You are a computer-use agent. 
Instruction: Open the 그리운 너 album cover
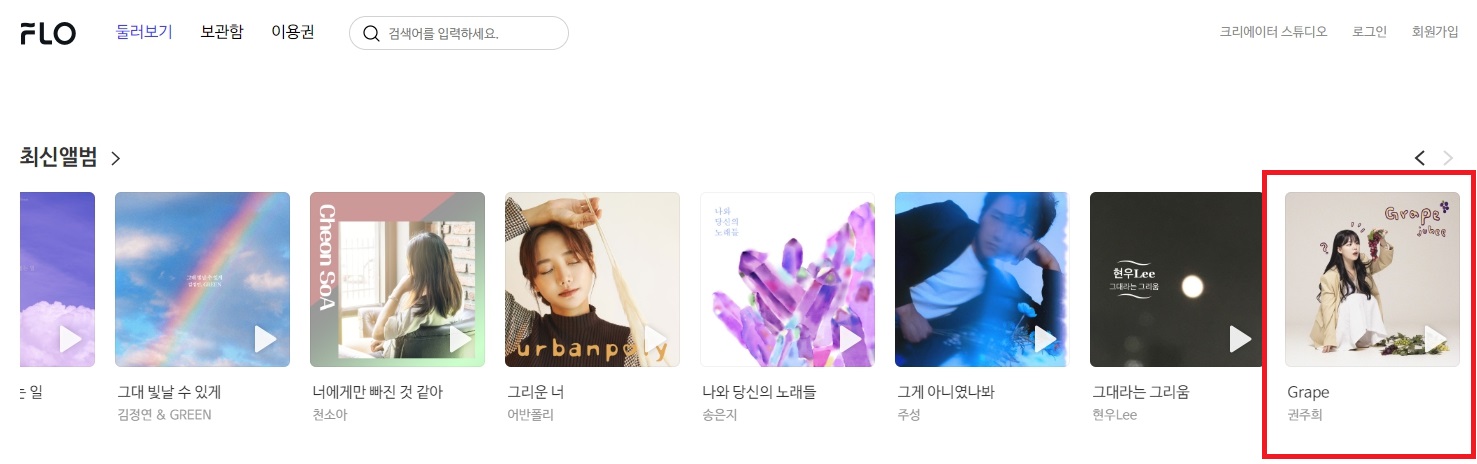click(x=592, y=279)
